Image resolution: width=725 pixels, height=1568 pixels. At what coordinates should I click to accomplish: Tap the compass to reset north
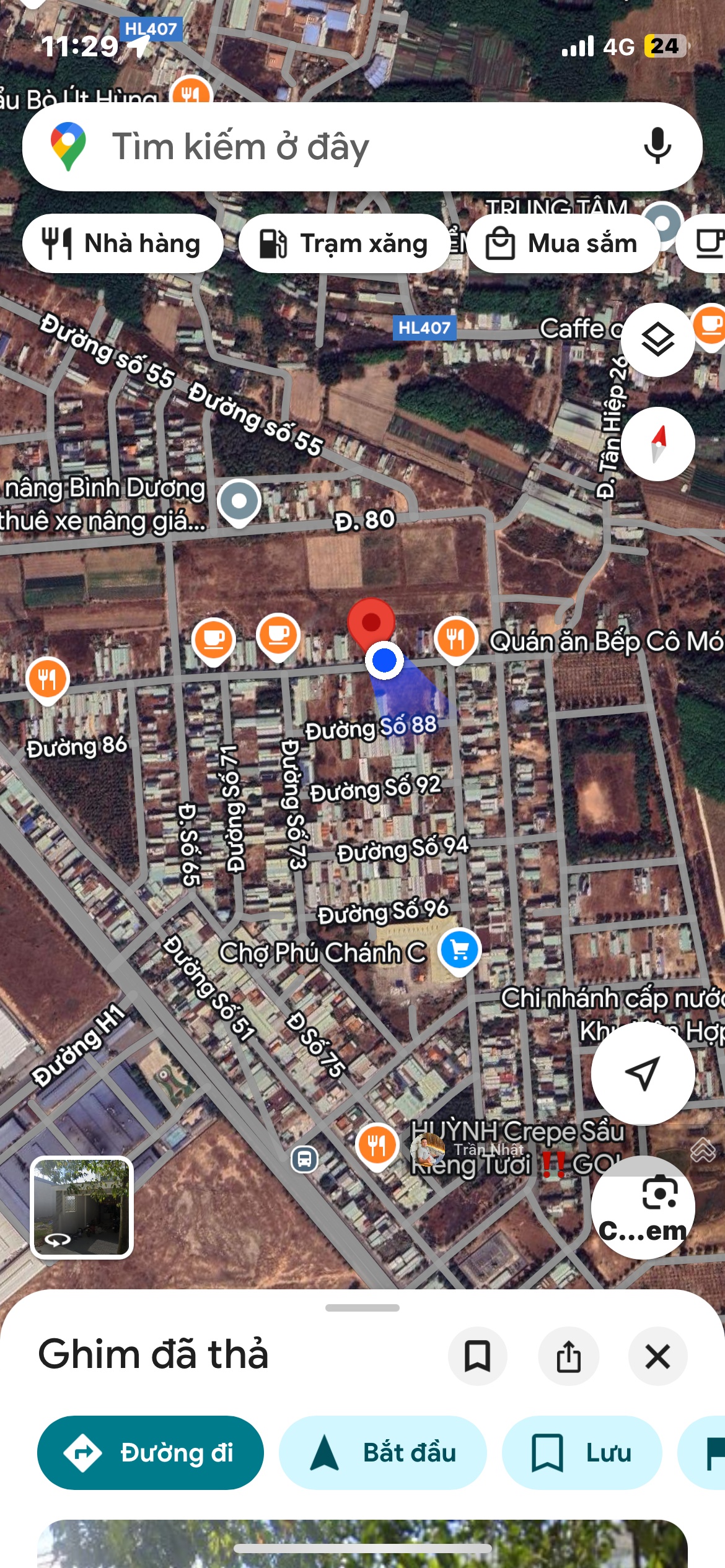(x=657, y=444)
